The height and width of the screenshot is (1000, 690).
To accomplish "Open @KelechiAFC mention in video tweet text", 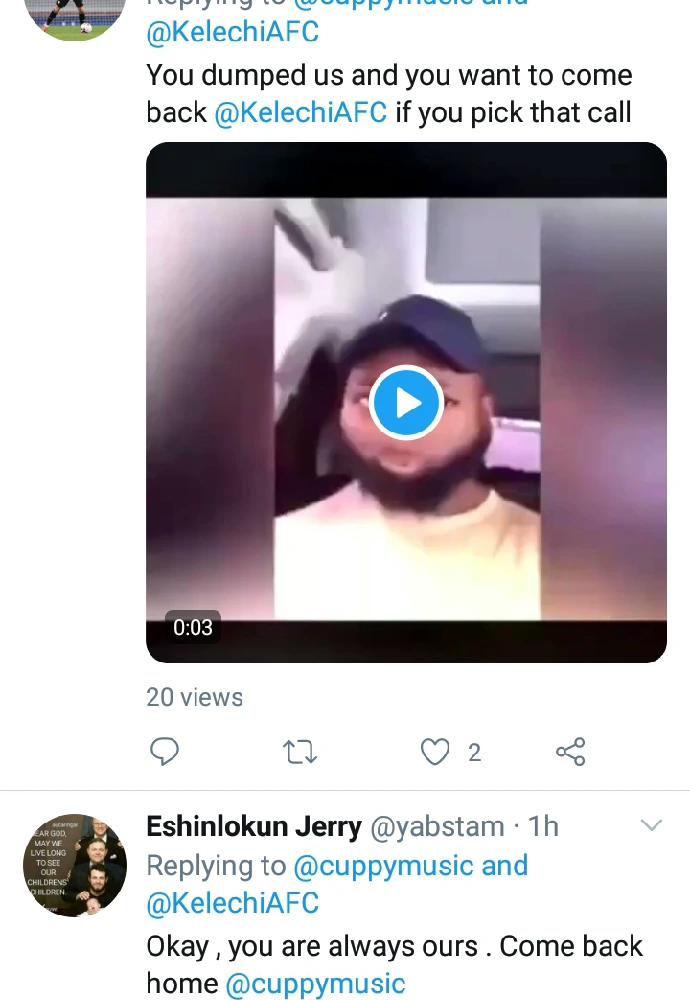I will click(x=300, y=112).
